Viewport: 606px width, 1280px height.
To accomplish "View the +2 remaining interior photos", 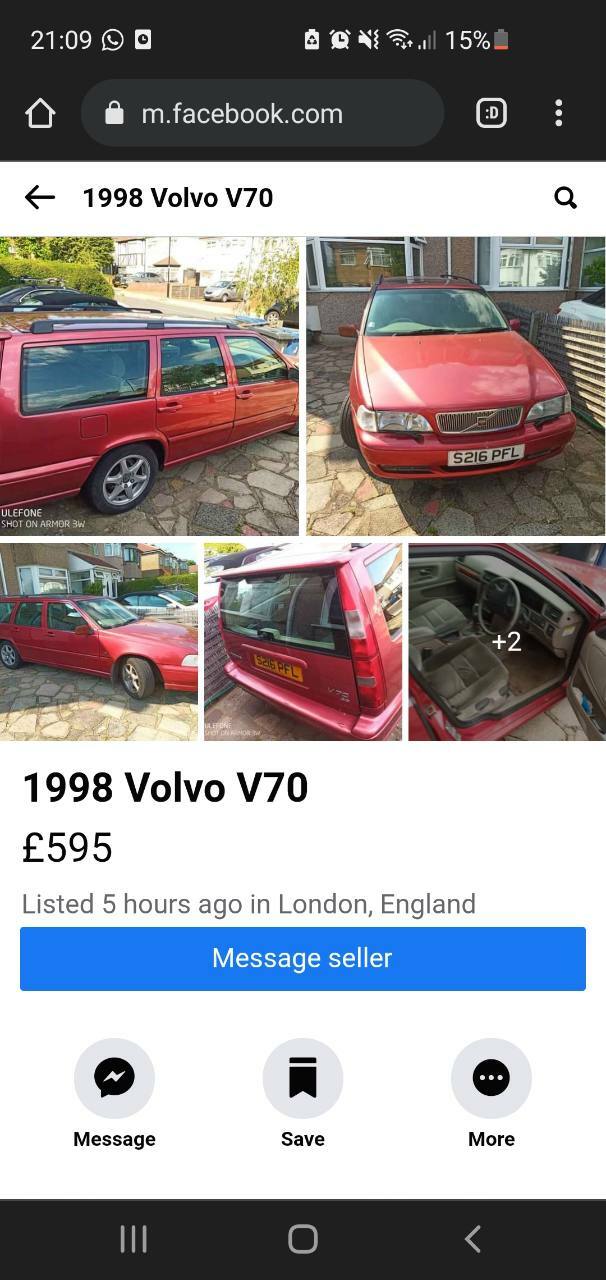I will point(507,642).
